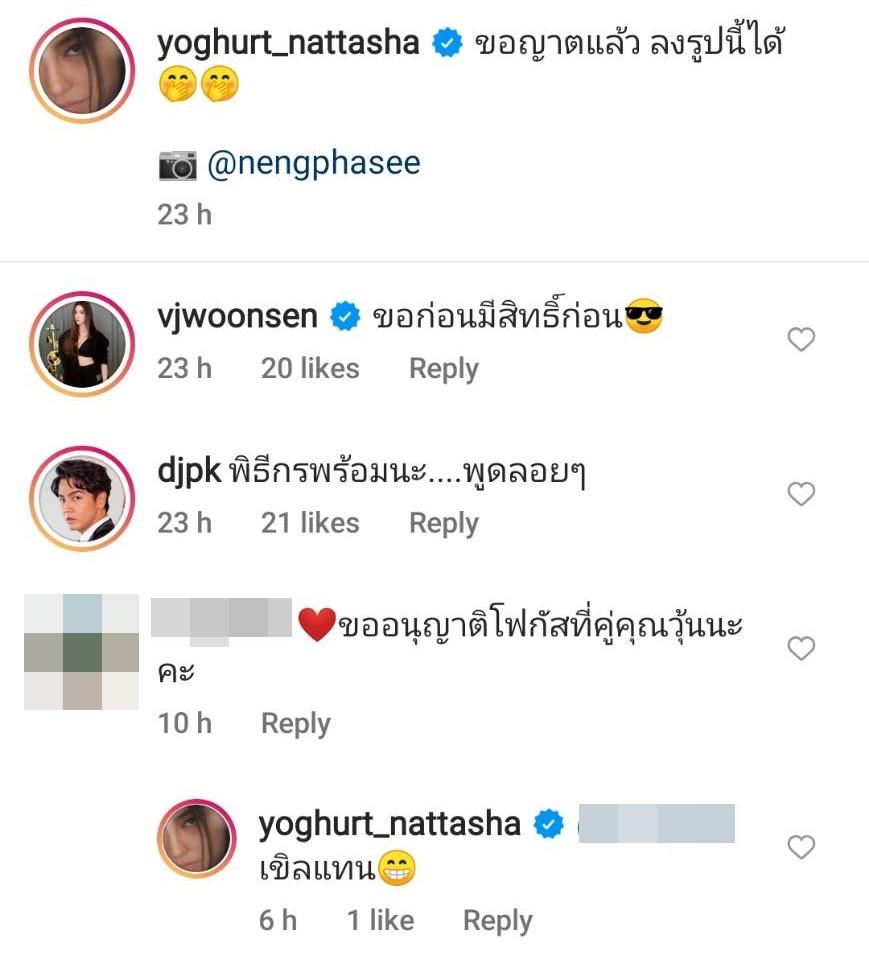View the 1 like on yoghurt_nattasha's reply
The width and height of the screenshot is (869, 959).
380,921
